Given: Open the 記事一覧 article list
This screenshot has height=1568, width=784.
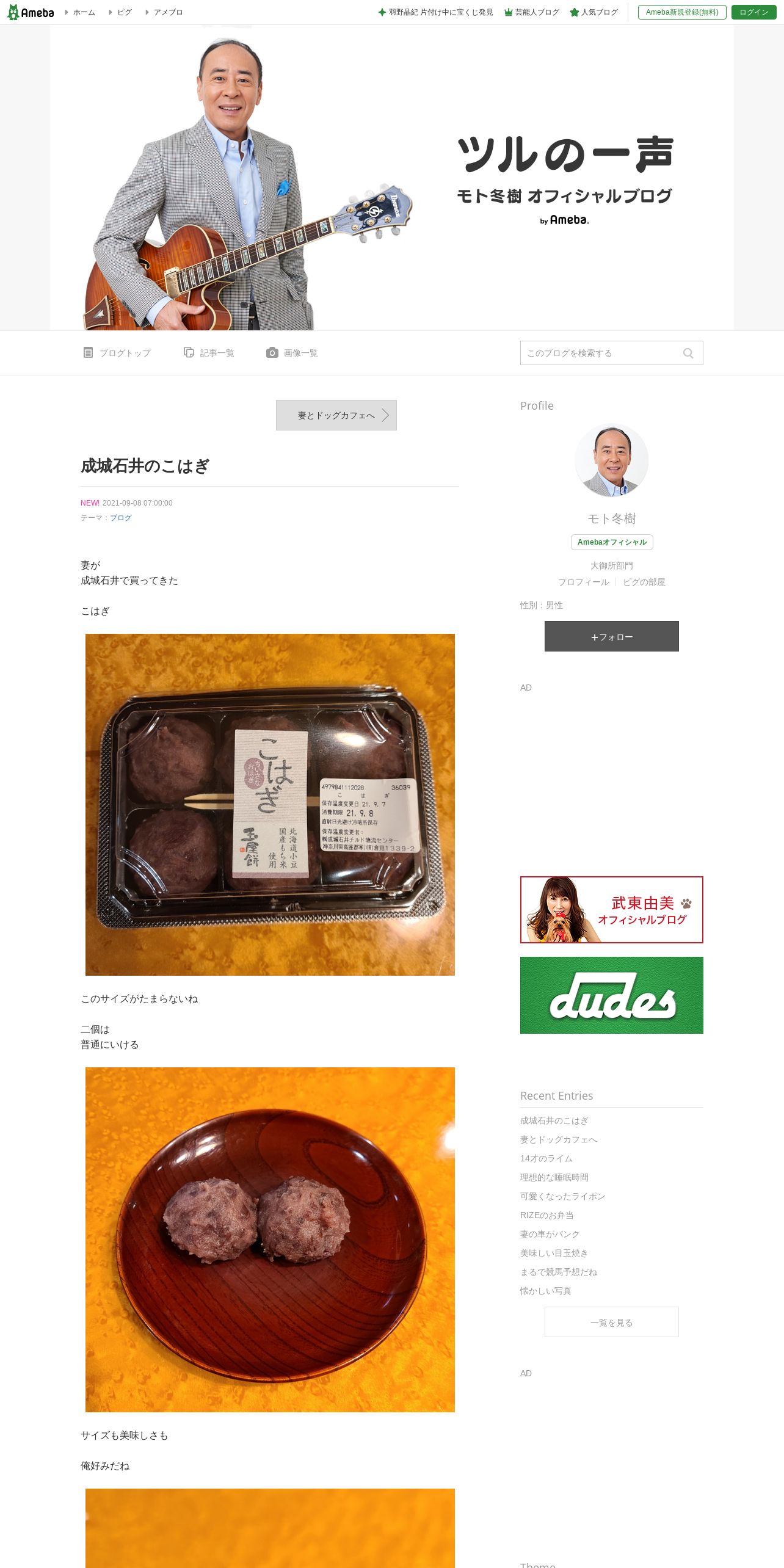Looking at the screenshot, I should click(x=209, y=353).
